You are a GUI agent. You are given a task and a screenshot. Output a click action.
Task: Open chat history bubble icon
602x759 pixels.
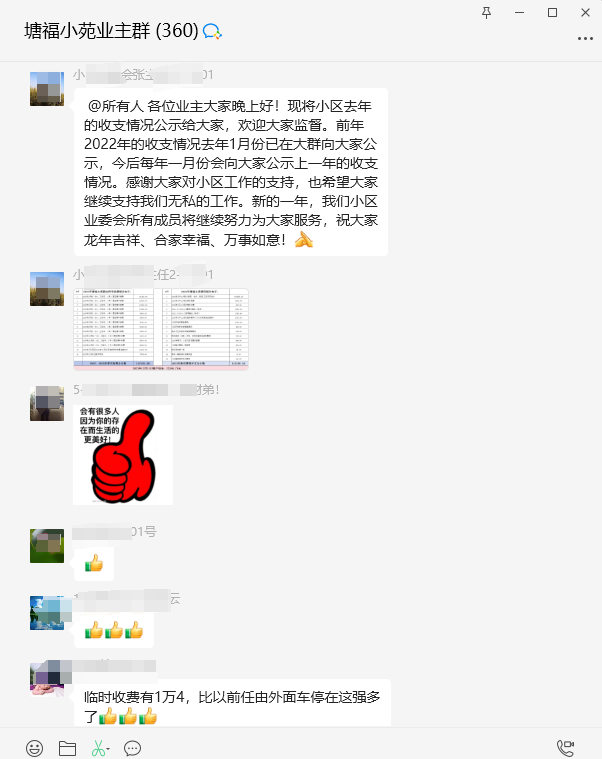132,747
